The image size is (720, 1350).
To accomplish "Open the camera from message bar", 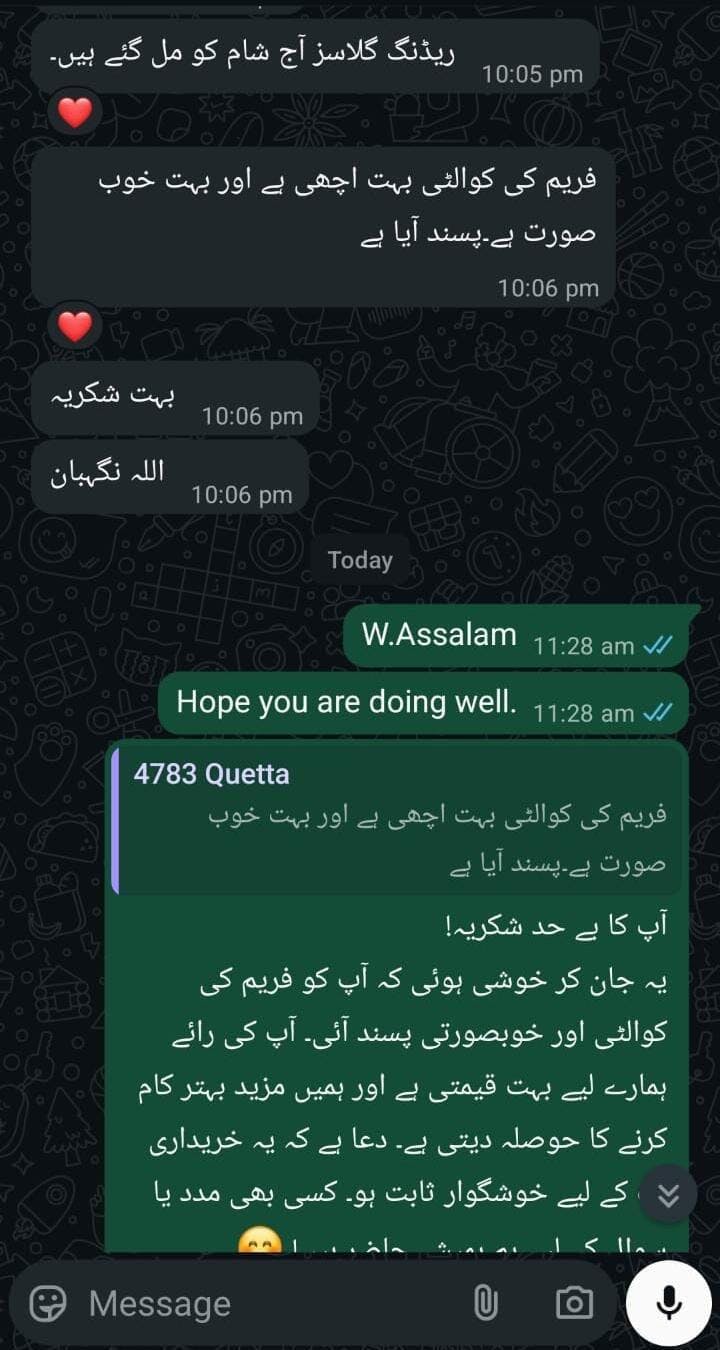I will tap(574, 1303).
